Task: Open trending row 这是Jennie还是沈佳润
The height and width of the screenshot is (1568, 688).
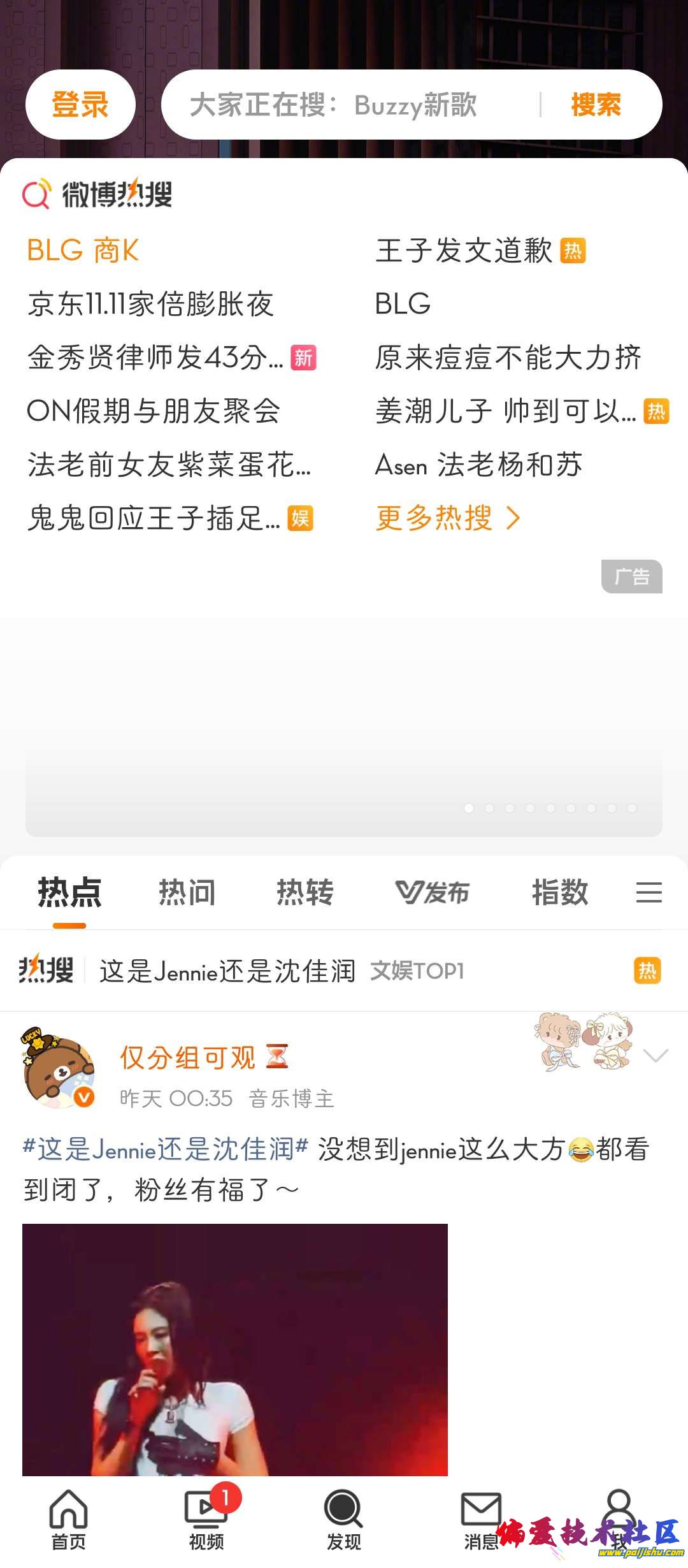Action: (x=228, y=971)
